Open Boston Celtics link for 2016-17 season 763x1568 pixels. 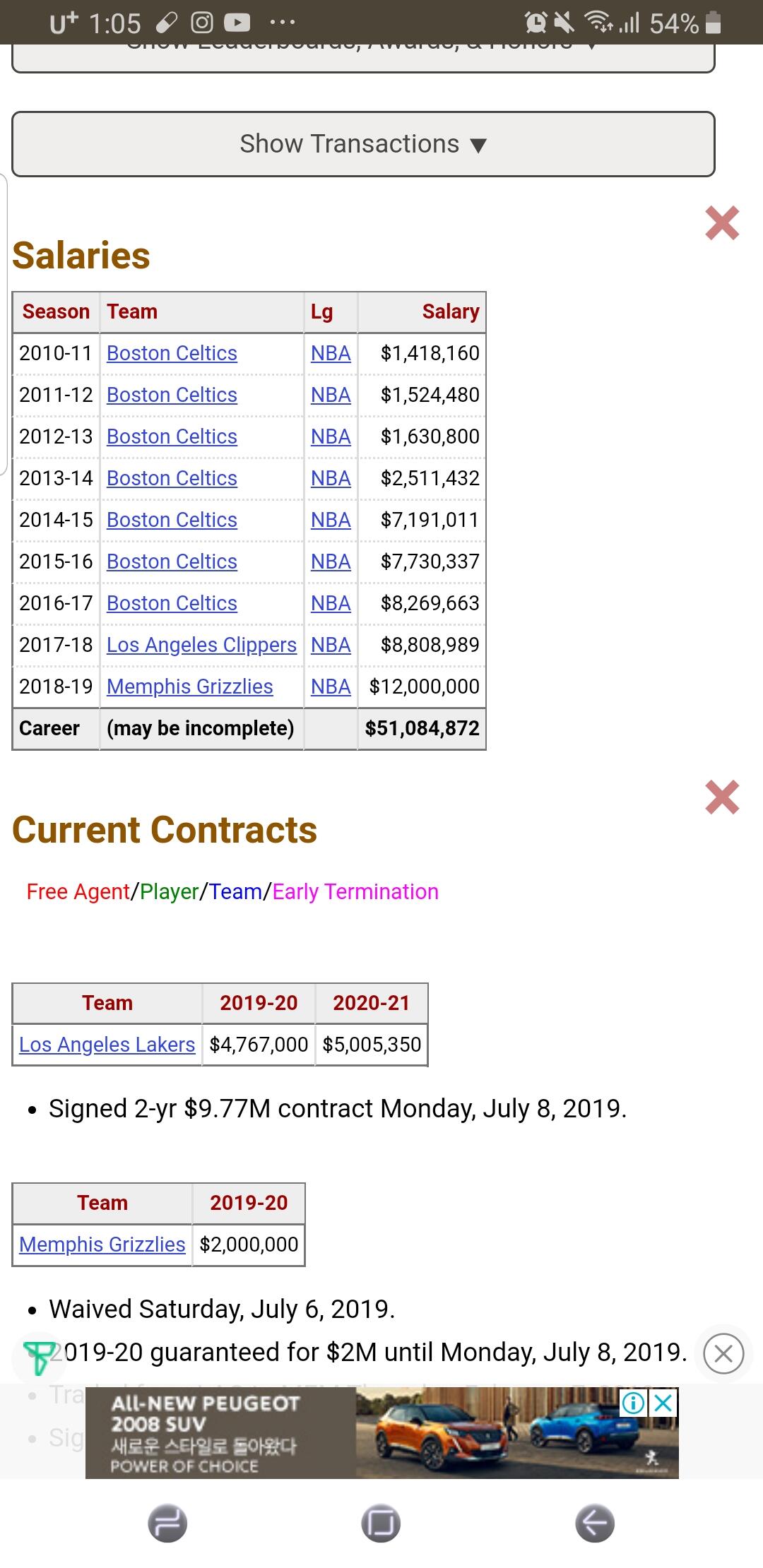pos(172,603)
